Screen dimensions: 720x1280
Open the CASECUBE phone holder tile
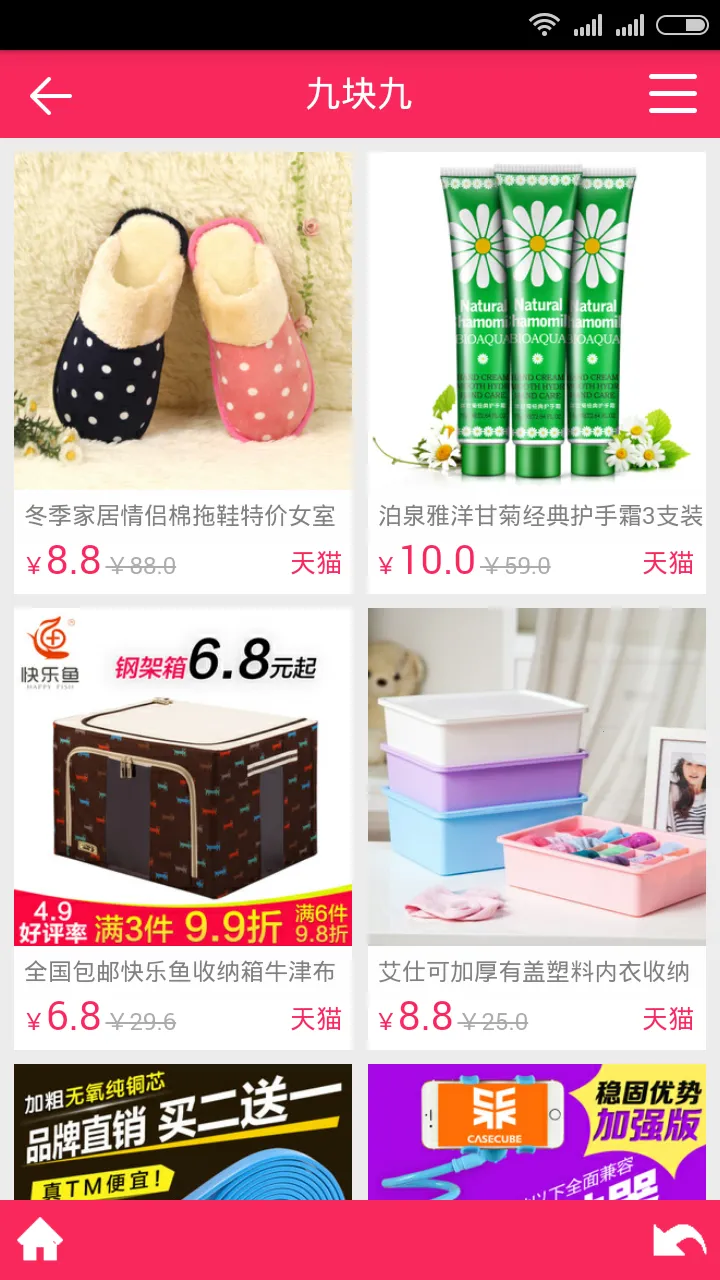tap(537, 1130)
